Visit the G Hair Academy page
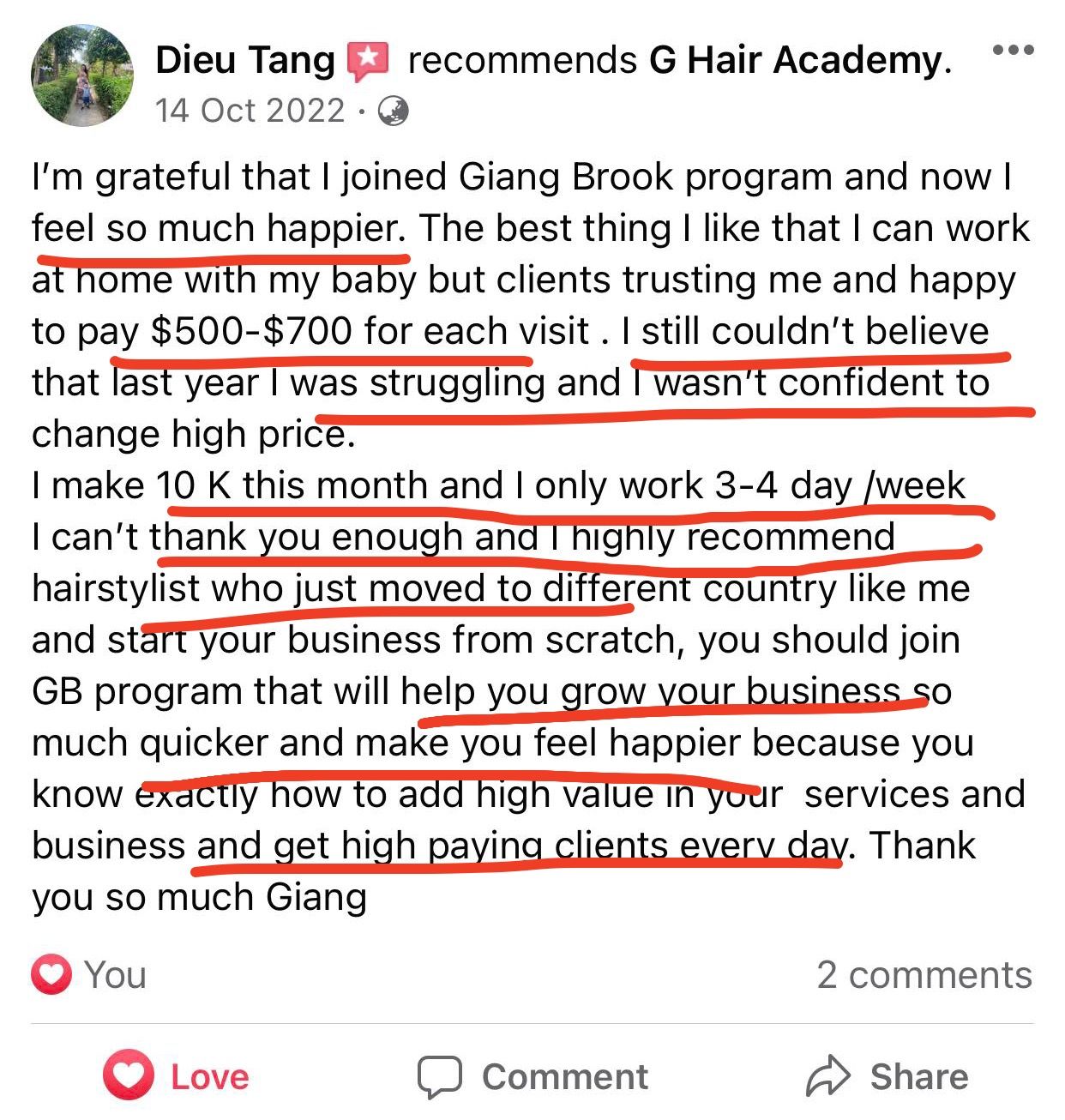This screenshot has width=1065, height=1120. 797,60
